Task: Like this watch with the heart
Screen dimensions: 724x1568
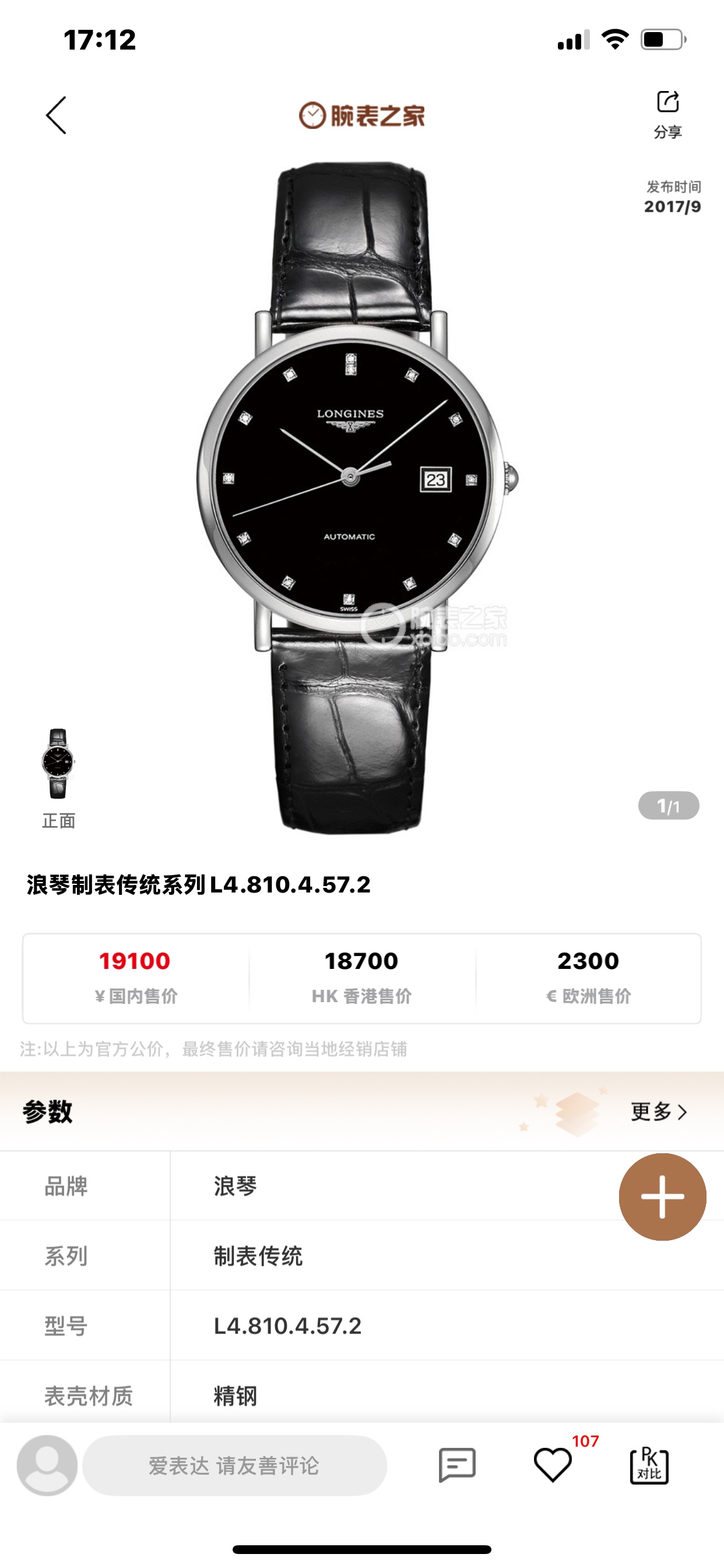Action: coord(553,1465)
